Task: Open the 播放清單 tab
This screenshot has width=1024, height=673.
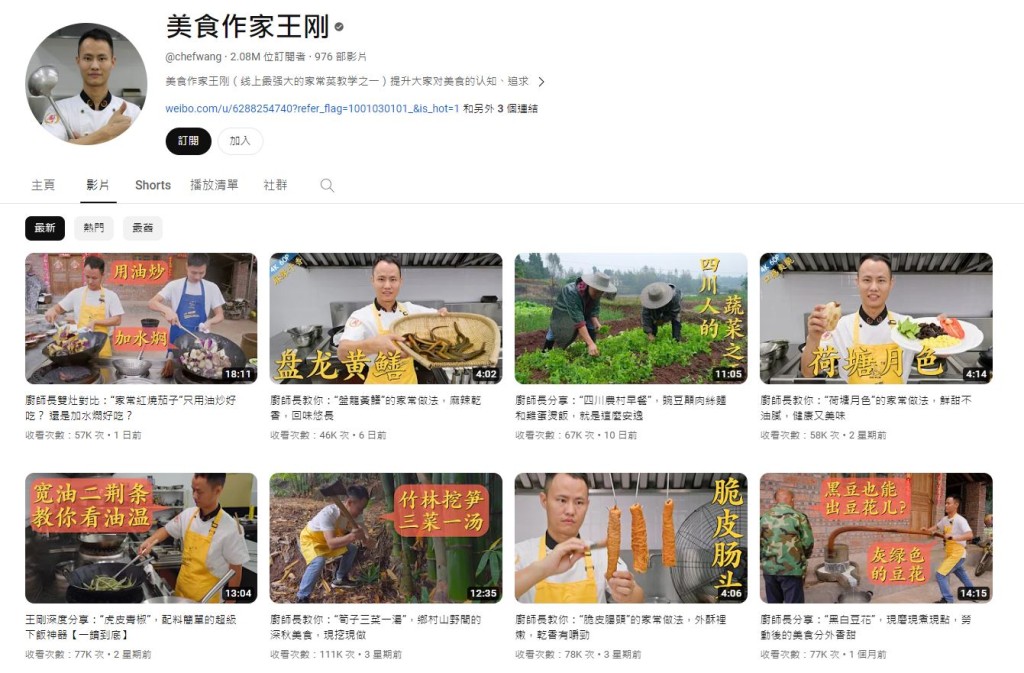Action: coord(214,185)
